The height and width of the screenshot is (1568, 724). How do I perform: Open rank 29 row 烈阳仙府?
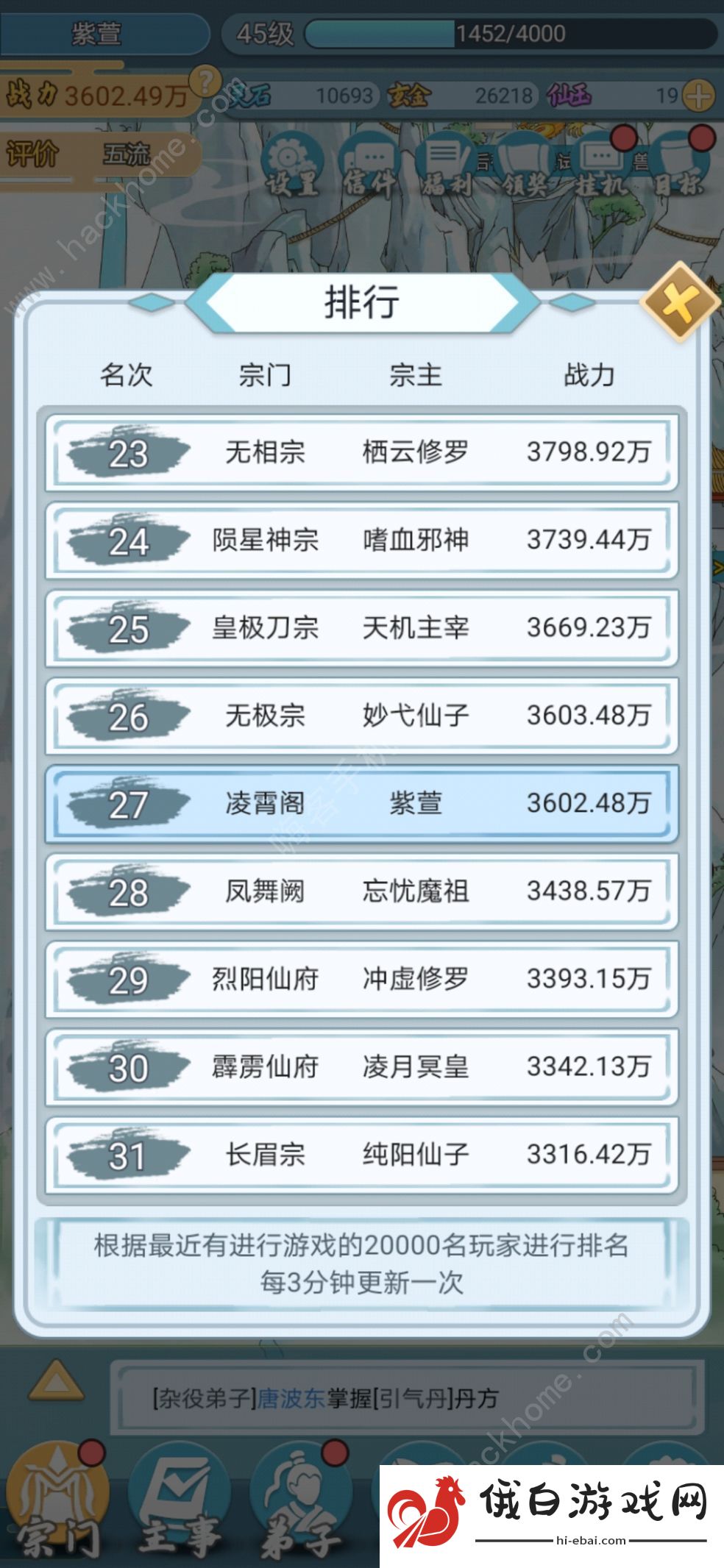tap(361, 979)
